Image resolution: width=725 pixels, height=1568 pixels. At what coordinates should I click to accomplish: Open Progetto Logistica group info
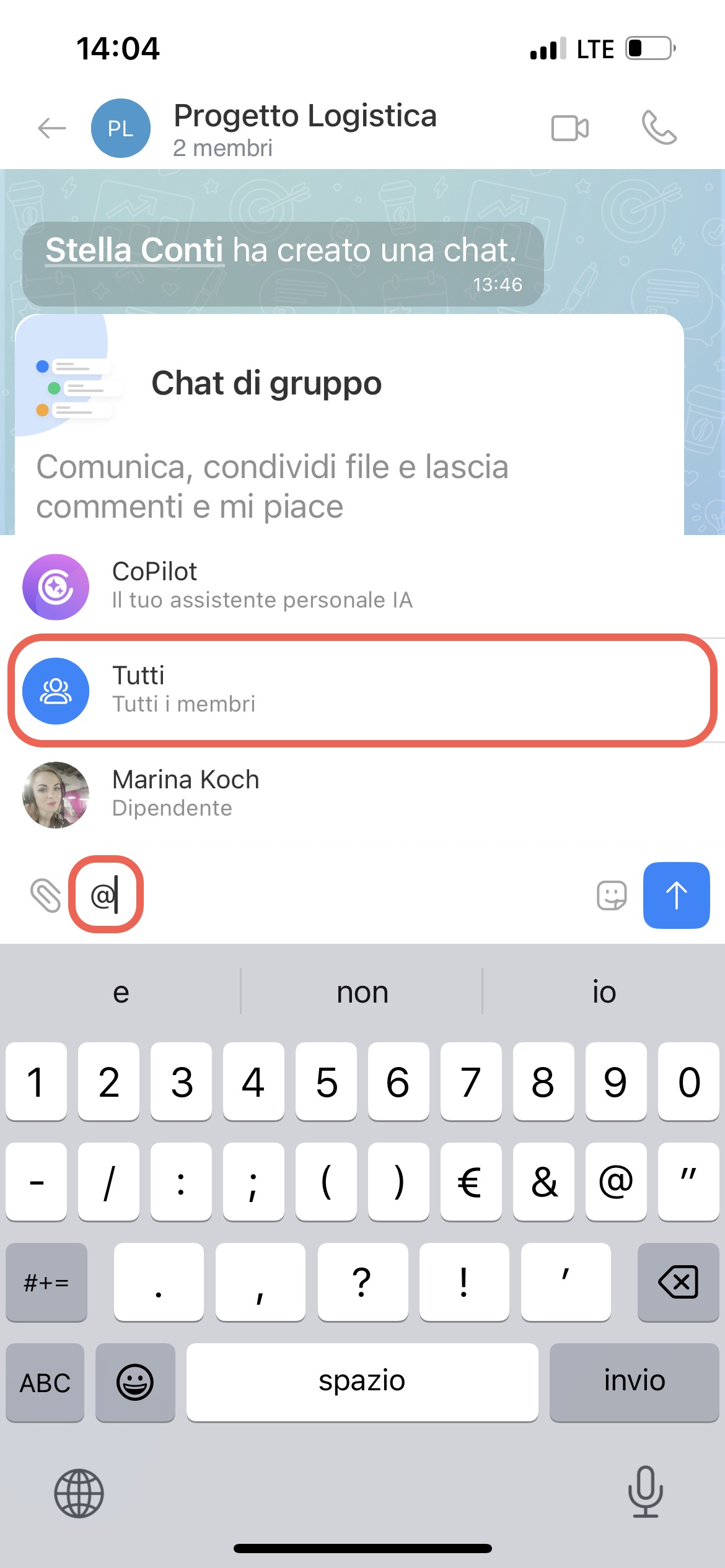tap(304, 128)
